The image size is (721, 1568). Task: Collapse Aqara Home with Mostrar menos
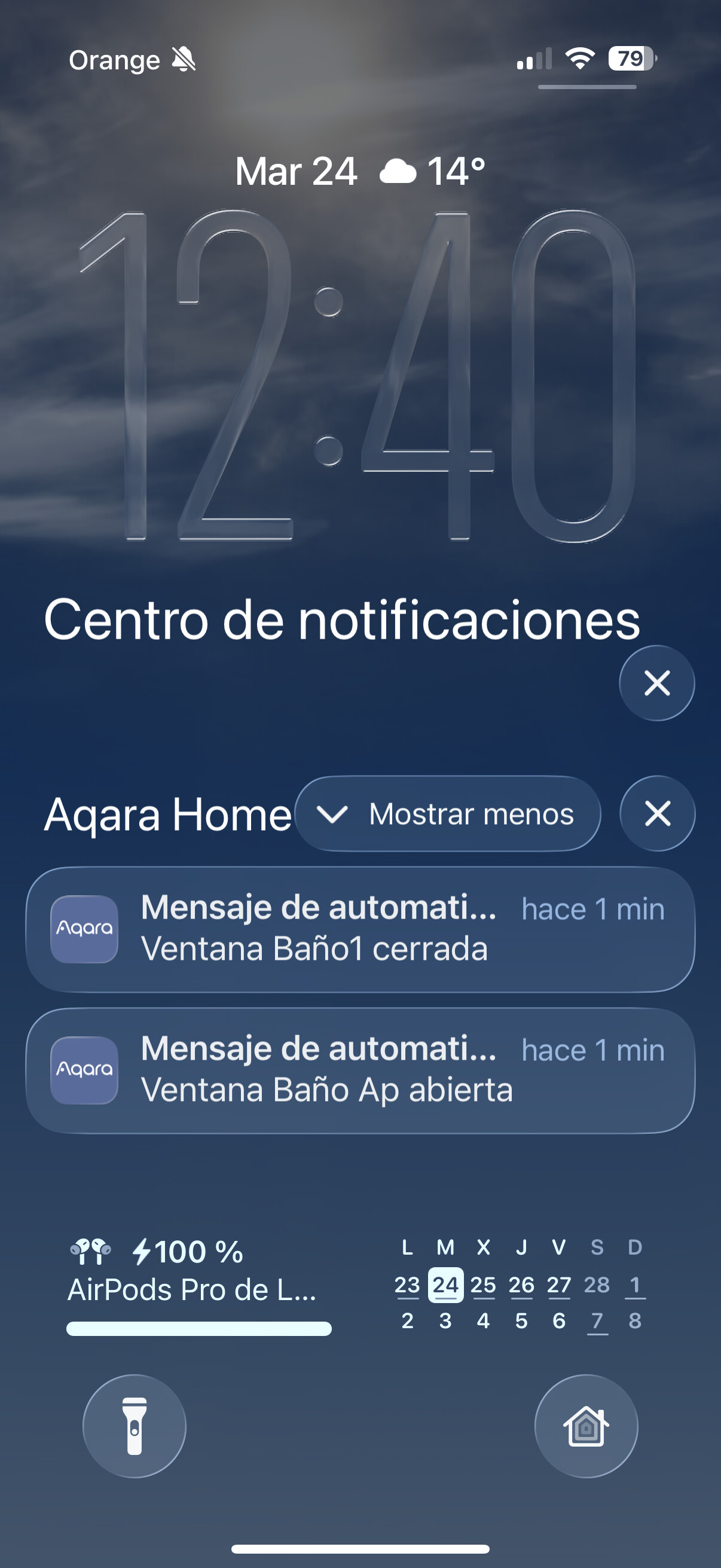448,814
